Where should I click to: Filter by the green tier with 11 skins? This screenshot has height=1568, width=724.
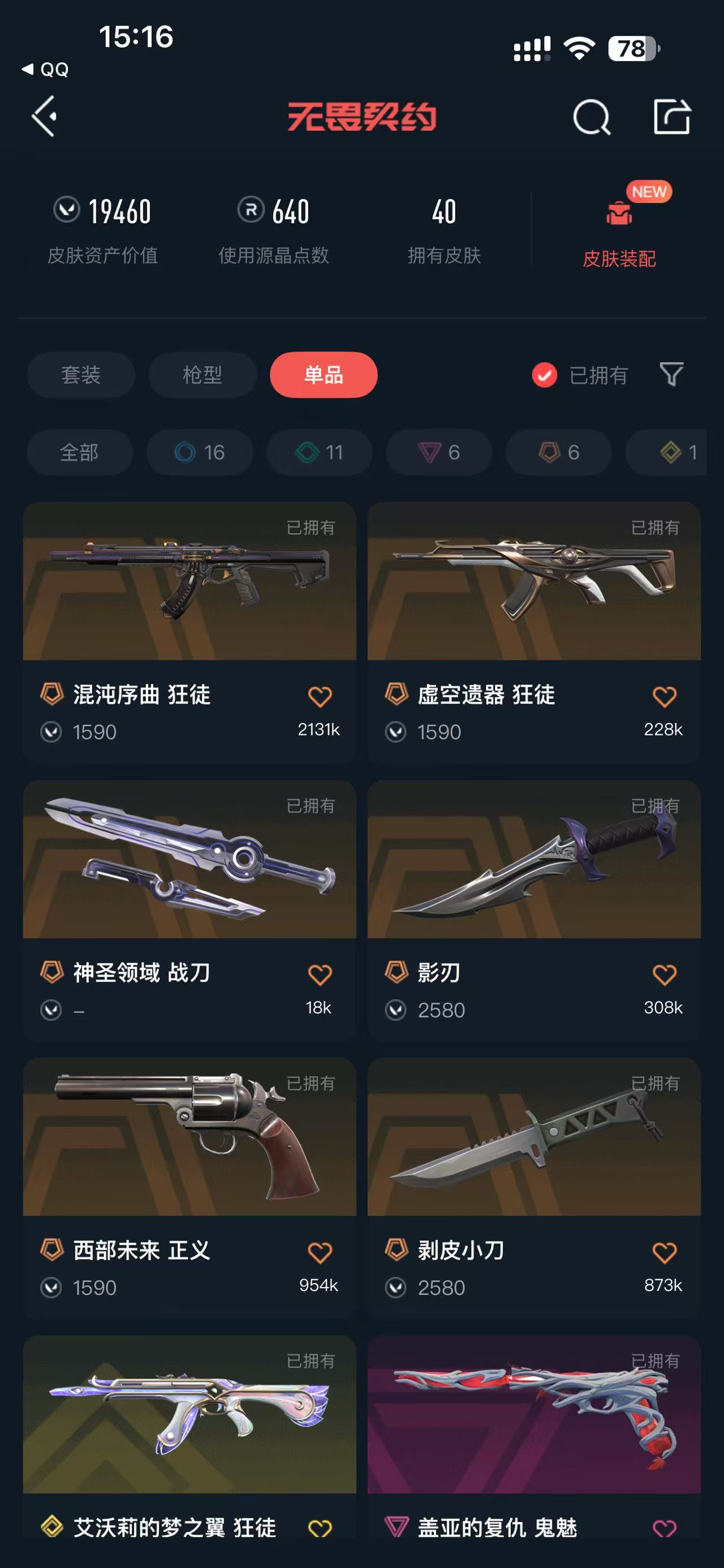[x=319, y=452]
